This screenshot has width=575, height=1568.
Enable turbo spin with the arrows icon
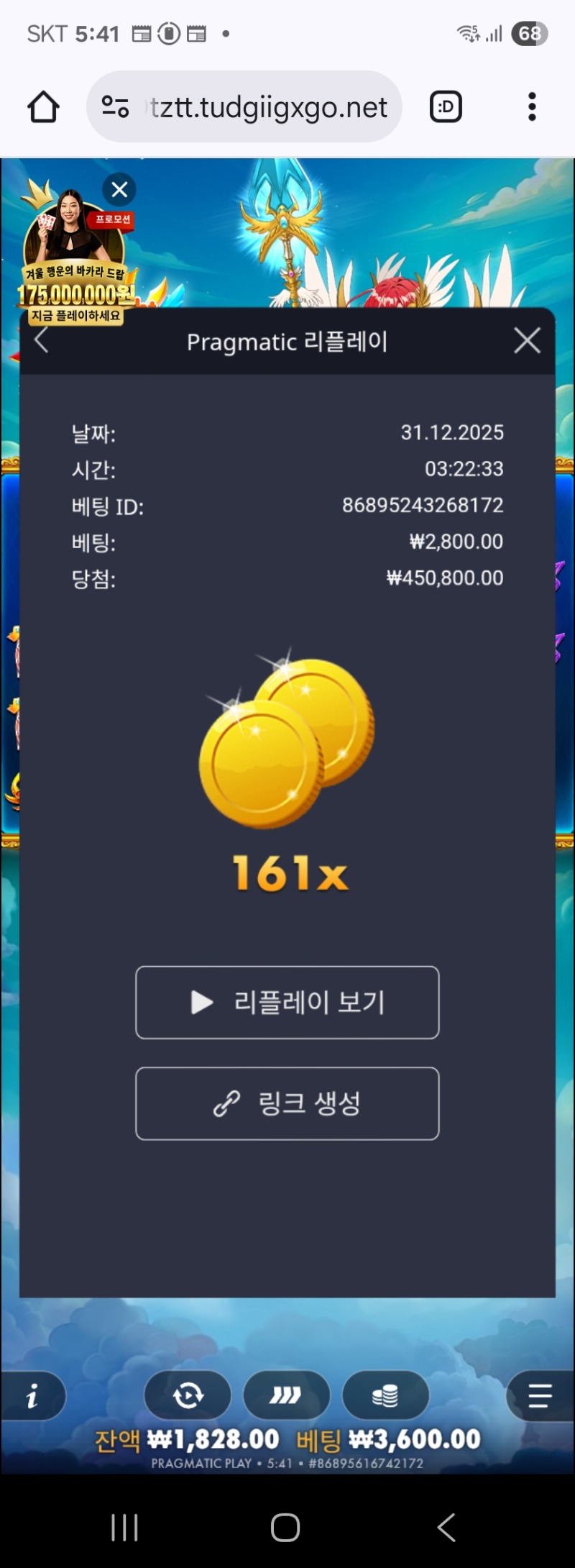(x=287, y=1395)
